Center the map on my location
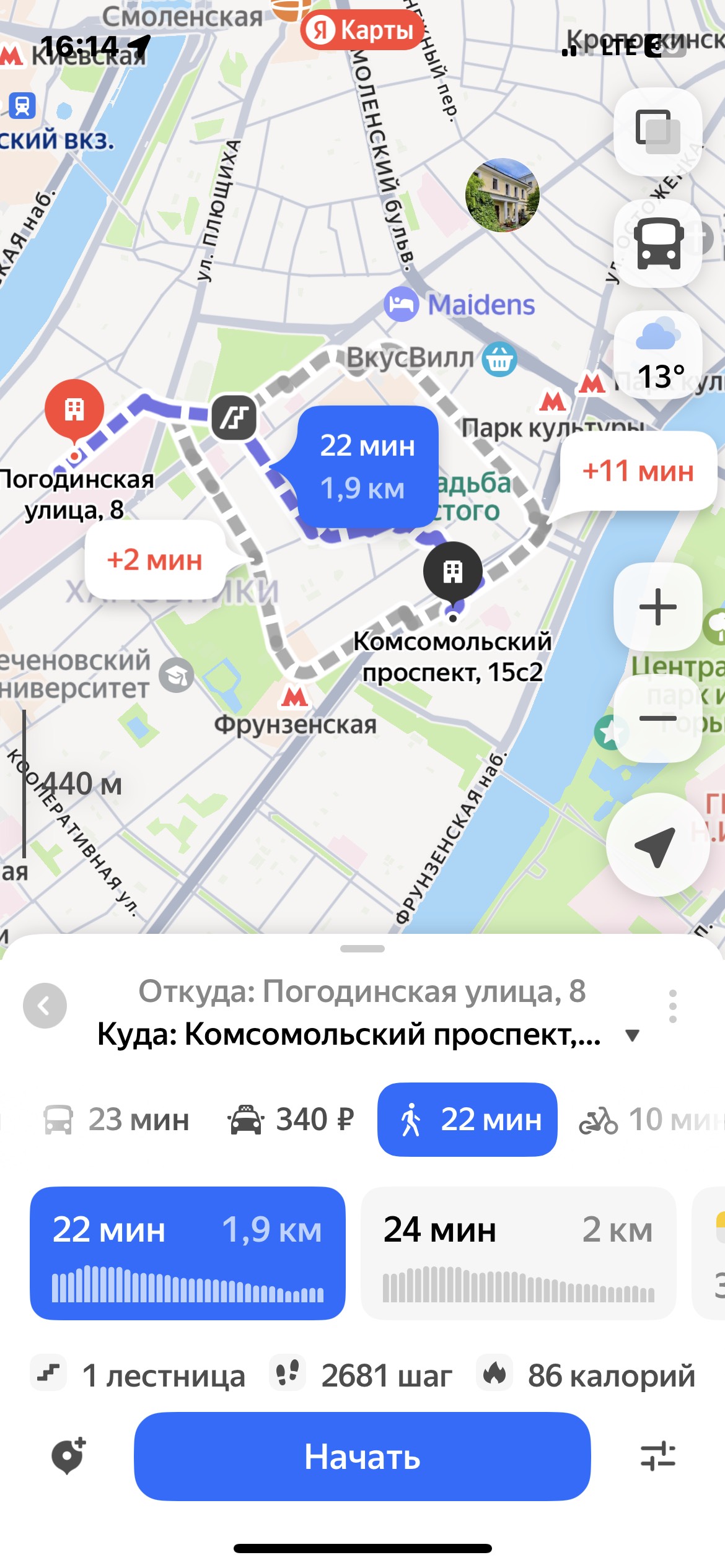725x1568 pixels. (x=657, y=845)
